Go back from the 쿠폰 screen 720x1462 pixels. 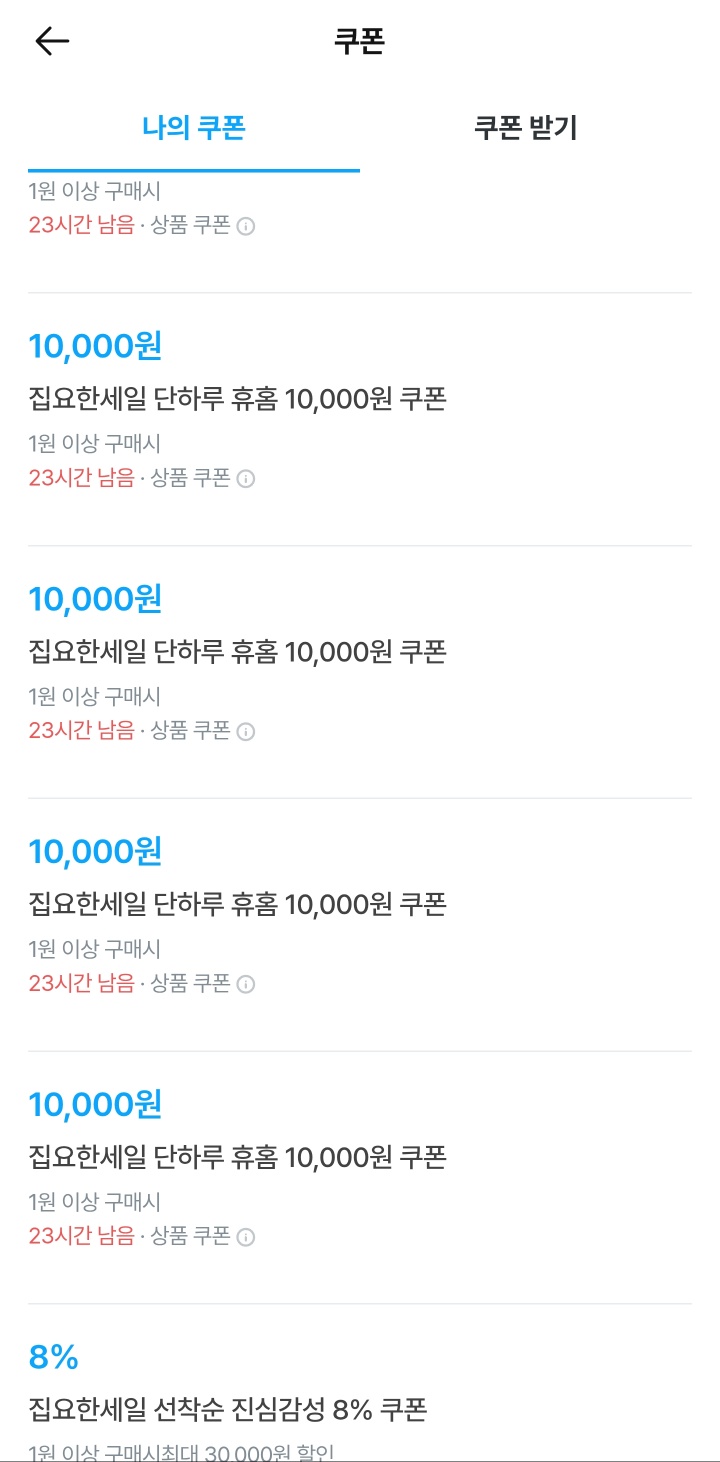[52, 41]
